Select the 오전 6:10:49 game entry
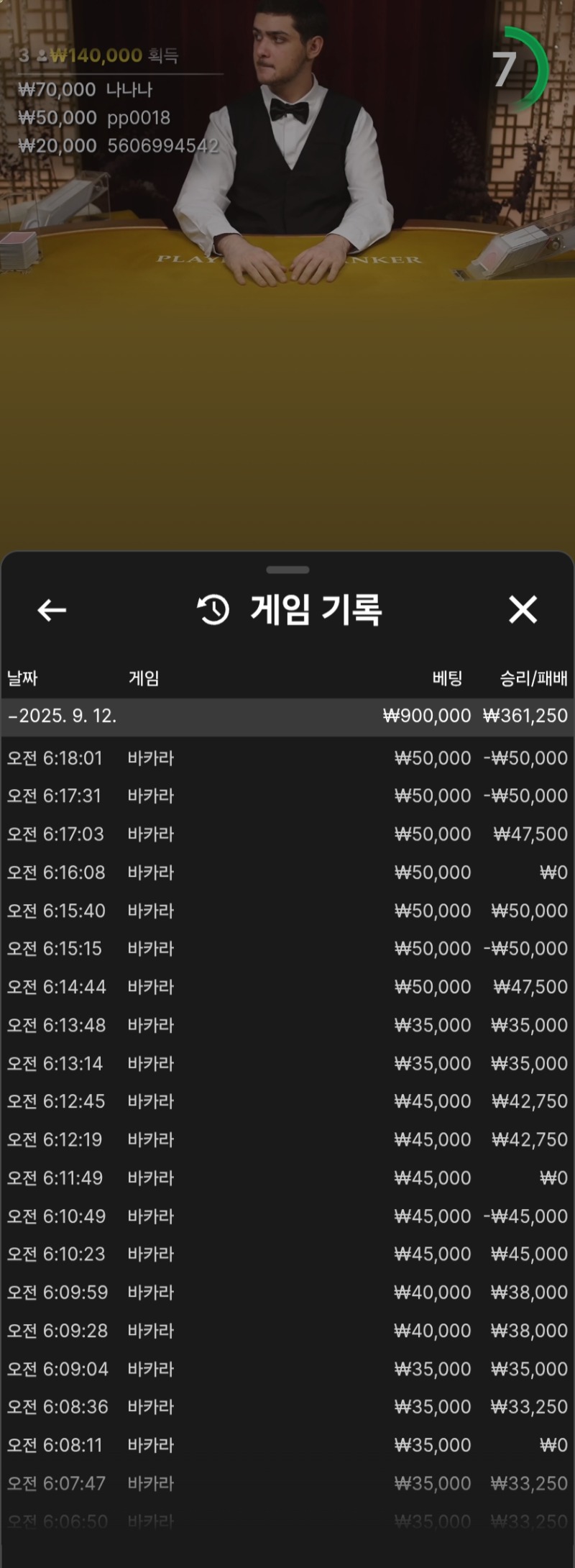Screen dimensions: 575x1568 coord(287,1216)
